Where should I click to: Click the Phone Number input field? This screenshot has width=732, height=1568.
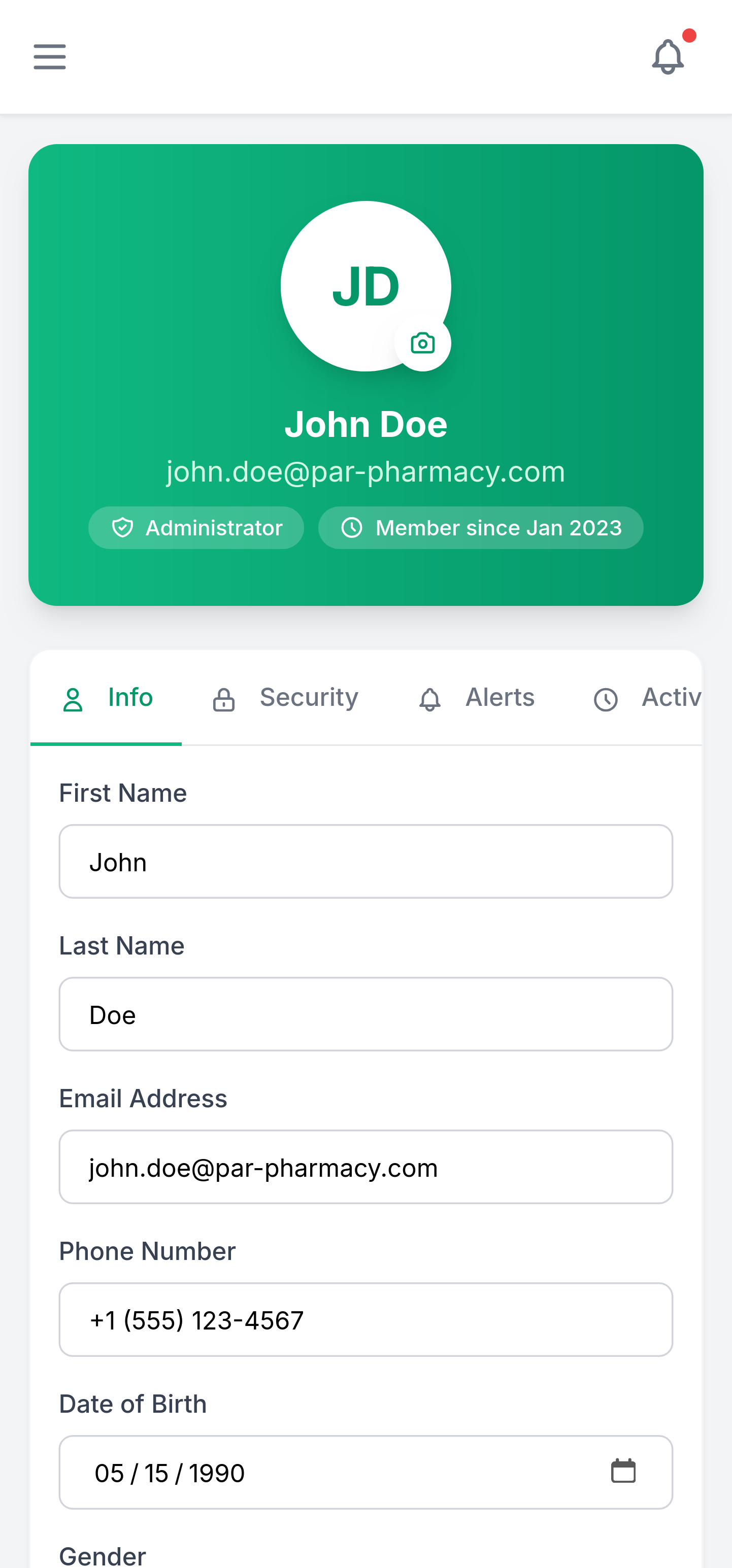[x=365, y=1320]
